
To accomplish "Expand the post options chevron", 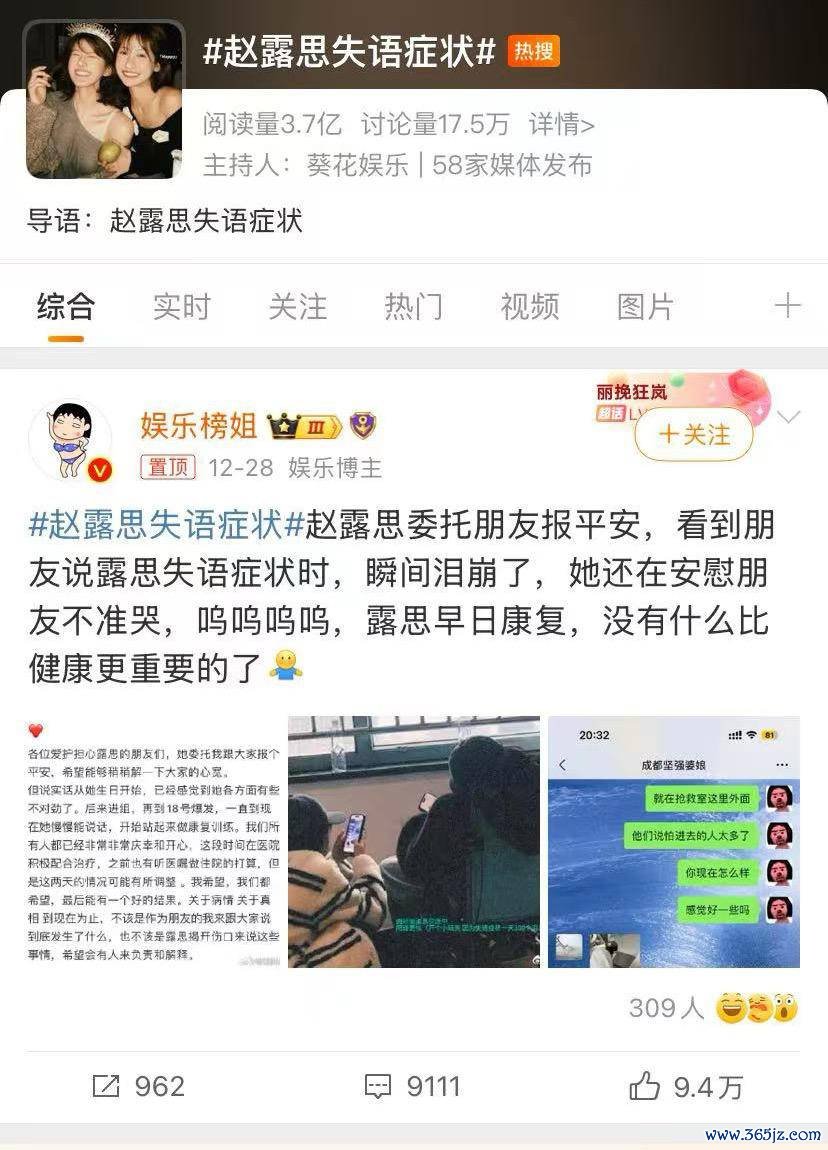I will 789,417.
